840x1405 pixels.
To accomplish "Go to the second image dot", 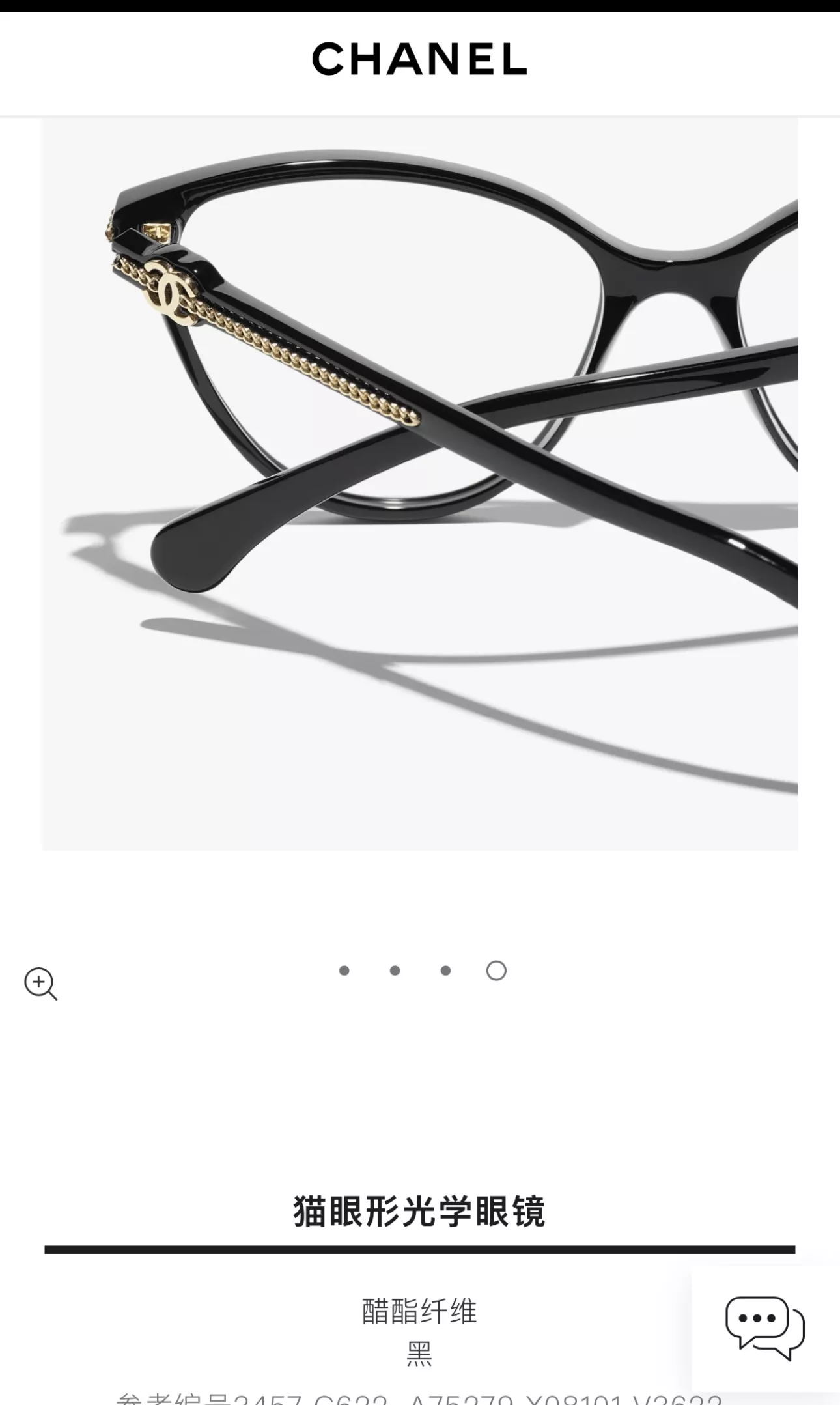I will click(x=395, y=971).
